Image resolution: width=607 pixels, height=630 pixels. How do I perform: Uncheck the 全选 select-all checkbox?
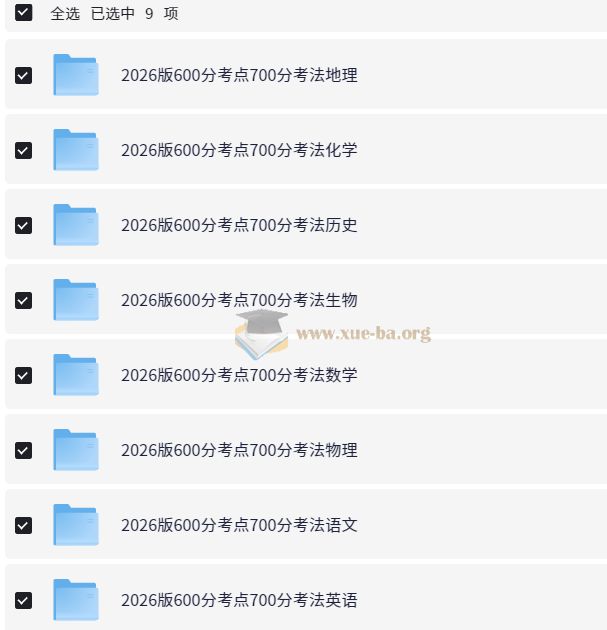click(24, 13)
